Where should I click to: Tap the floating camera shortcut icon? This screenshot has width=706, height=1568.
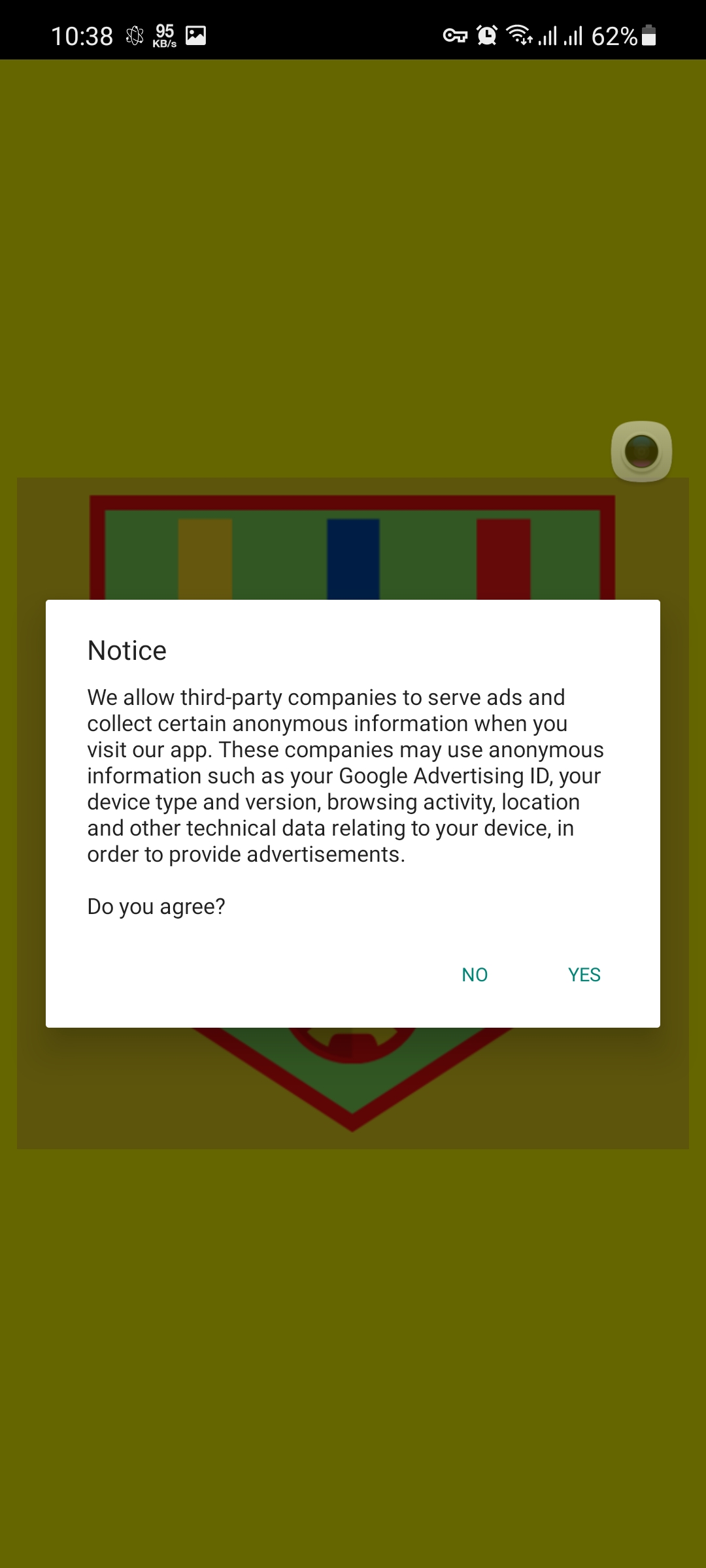[641, 451]
